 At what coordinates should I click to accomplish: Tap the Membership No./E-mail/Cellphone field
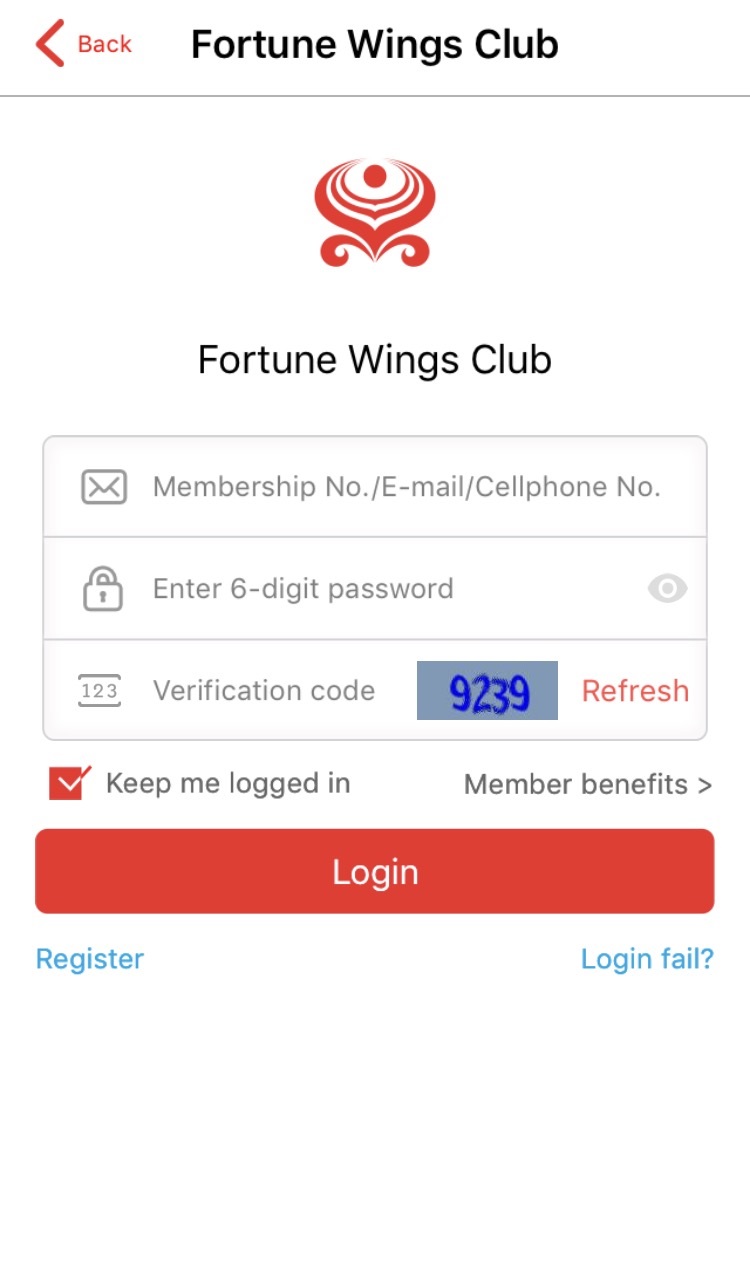[x=405, y=487]
